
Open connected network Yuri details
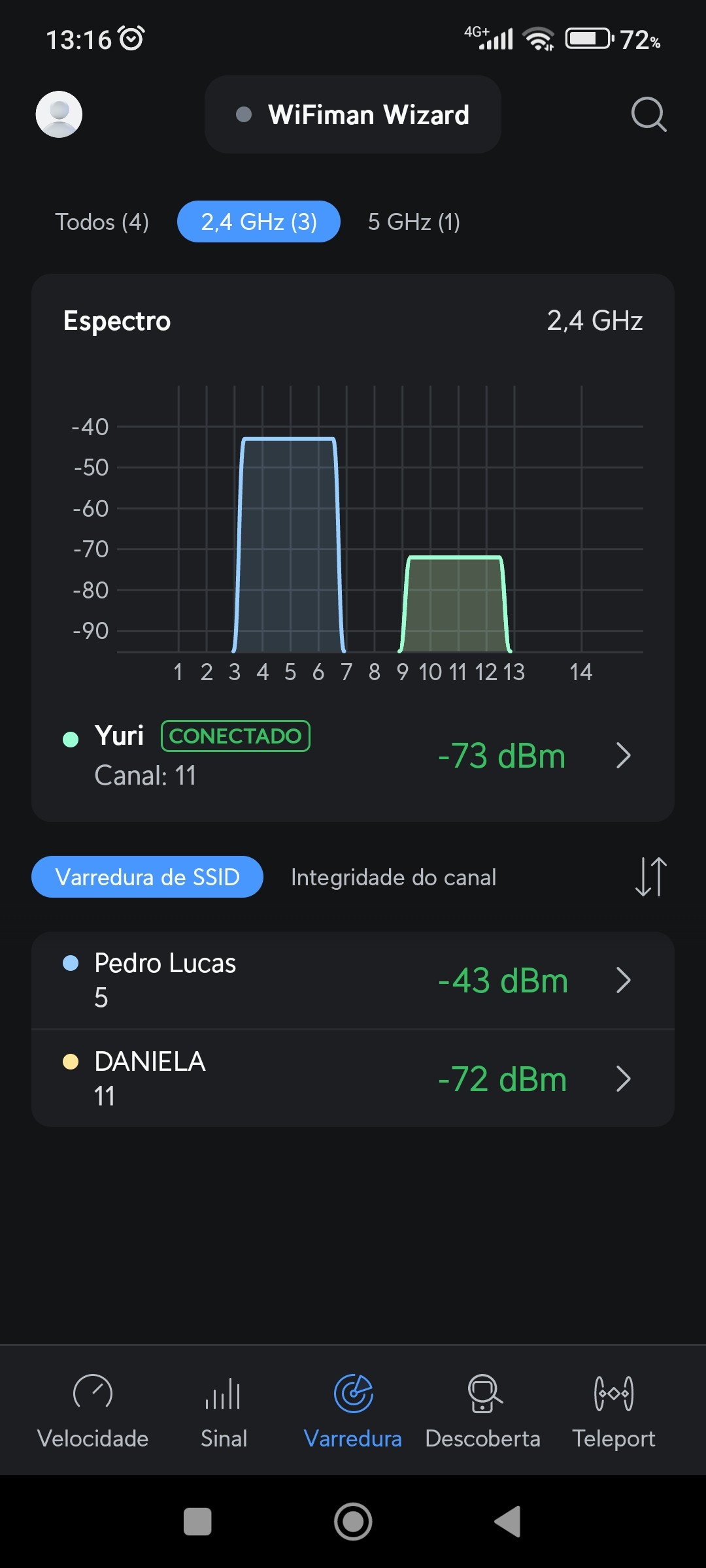(353, 755)
